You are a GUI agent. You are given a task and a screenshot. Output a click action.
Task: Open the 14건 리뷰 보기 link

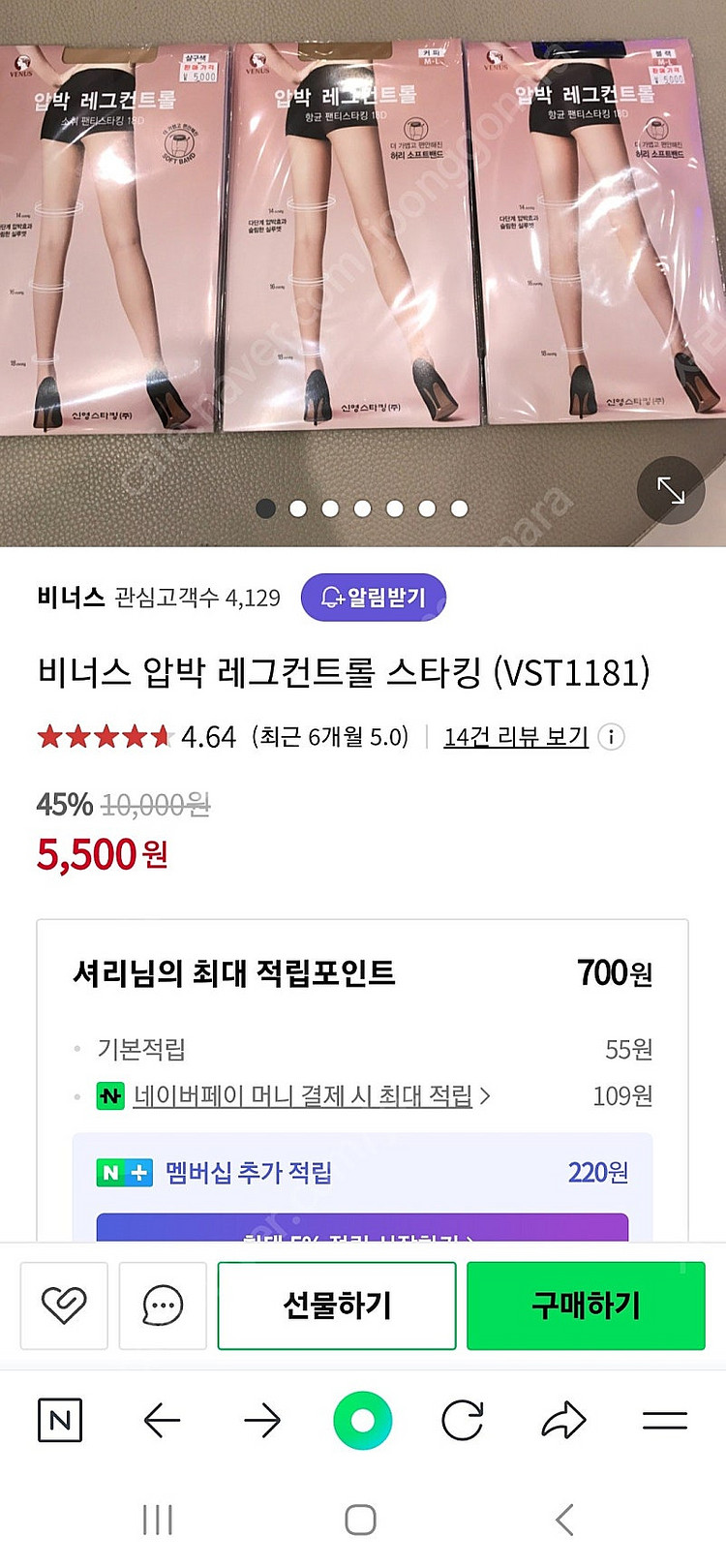[x=516, y=737]
